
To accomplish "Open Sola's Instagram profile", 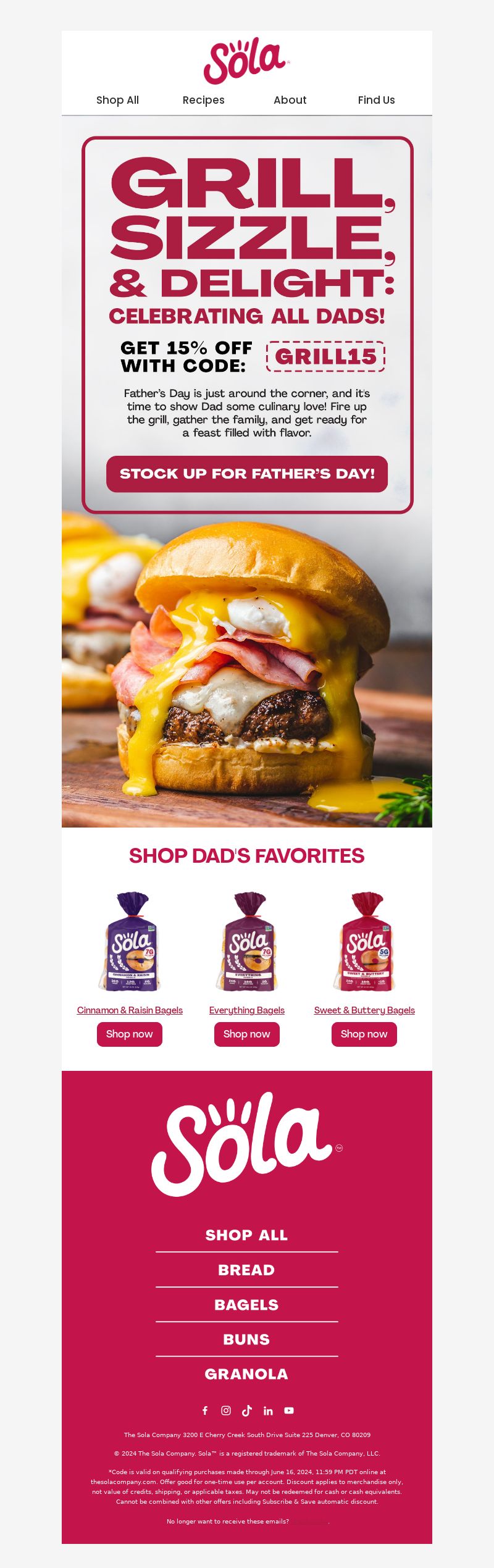I will click(226, 1411).
